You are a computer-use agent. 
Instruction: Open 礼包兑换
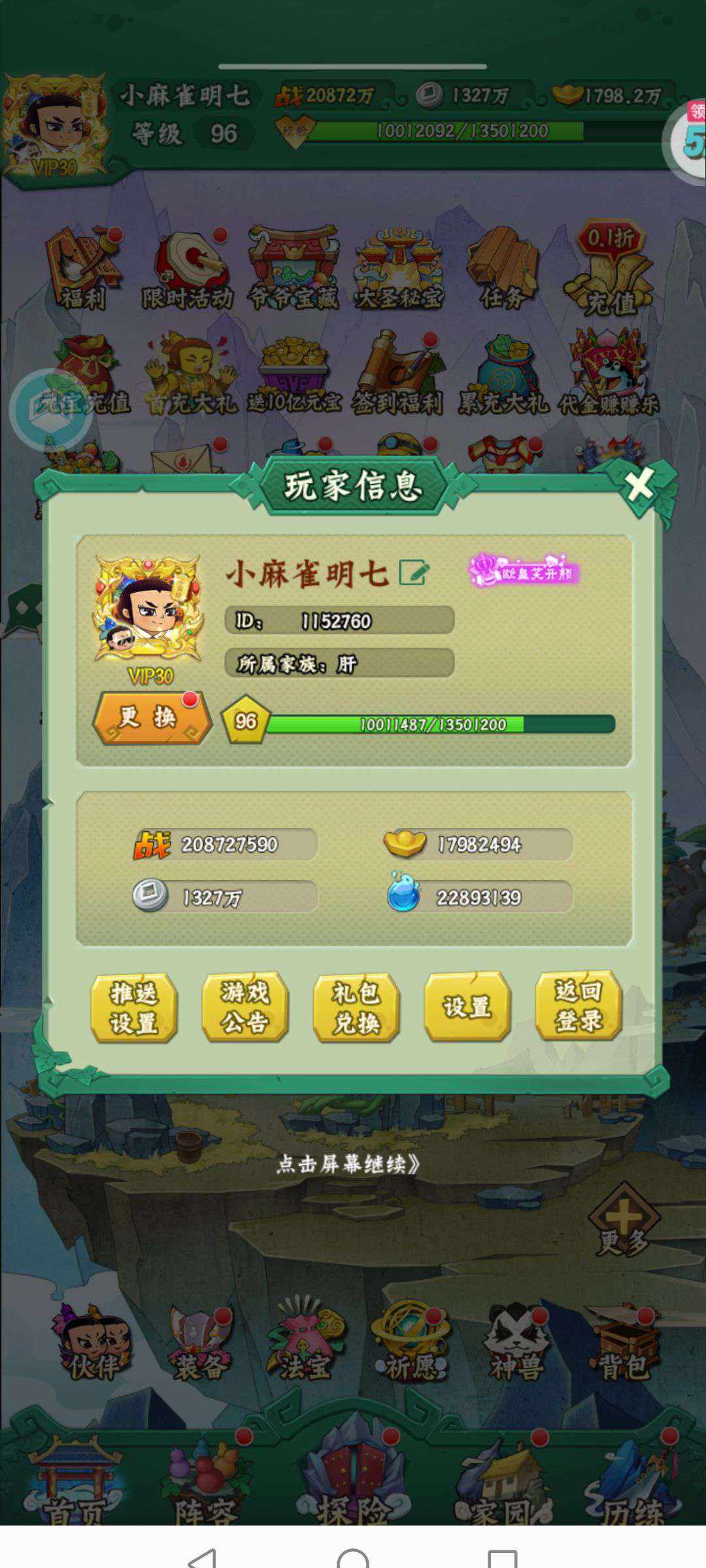coord(356,1007)
